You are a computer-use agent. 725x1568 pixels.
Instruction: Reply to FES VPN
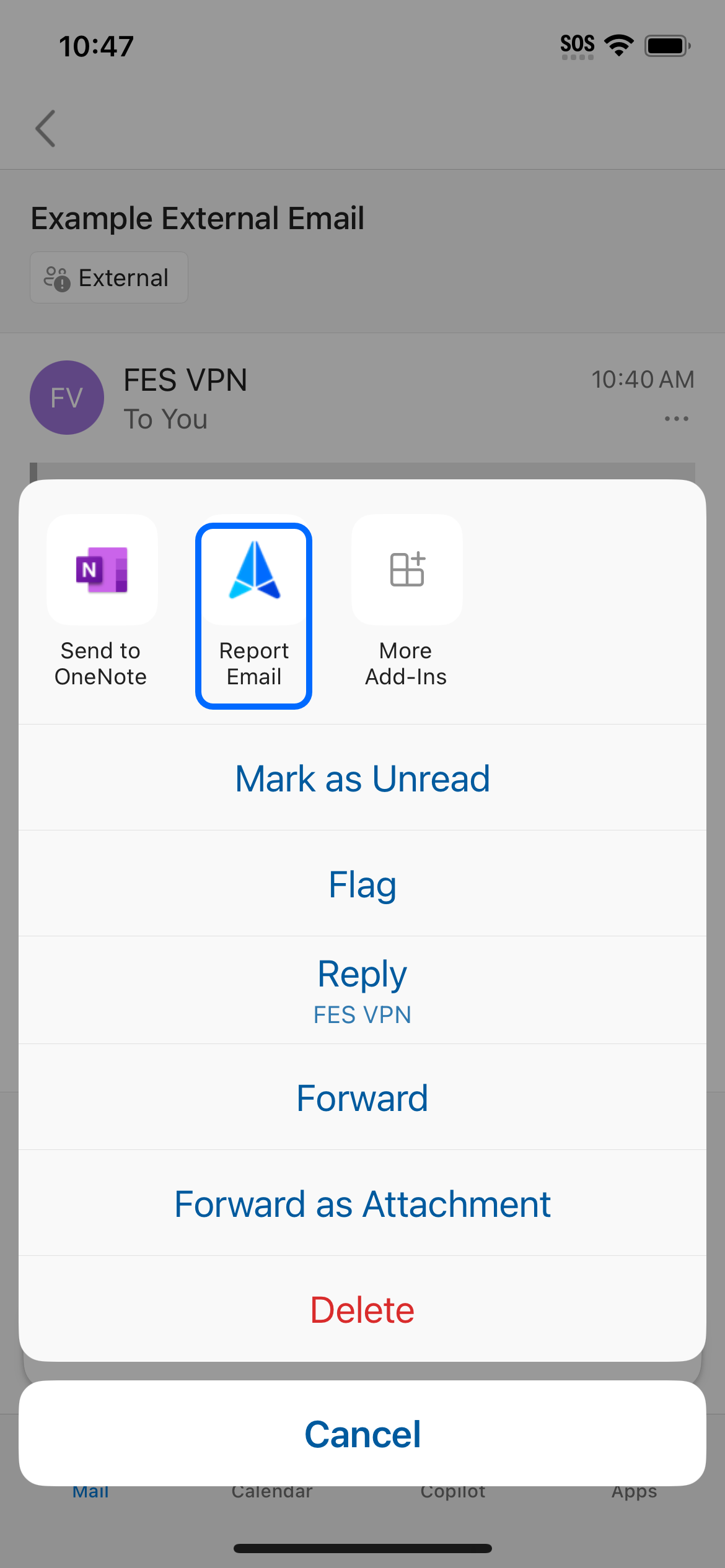point(362,990)
